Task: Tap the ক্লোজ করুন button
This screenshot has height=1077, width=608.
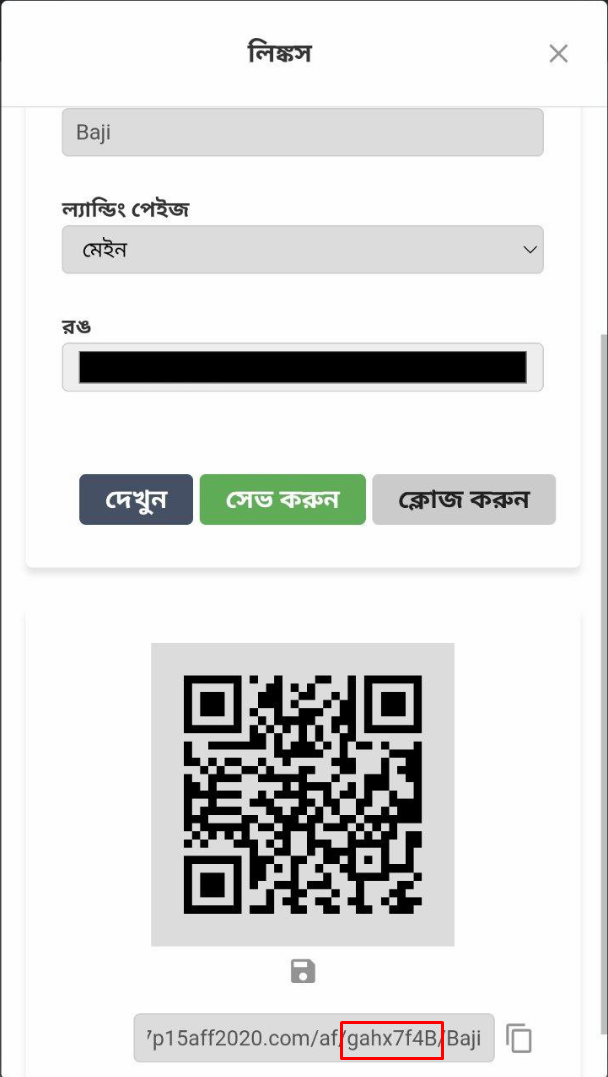Action: [x=464, y=499]
